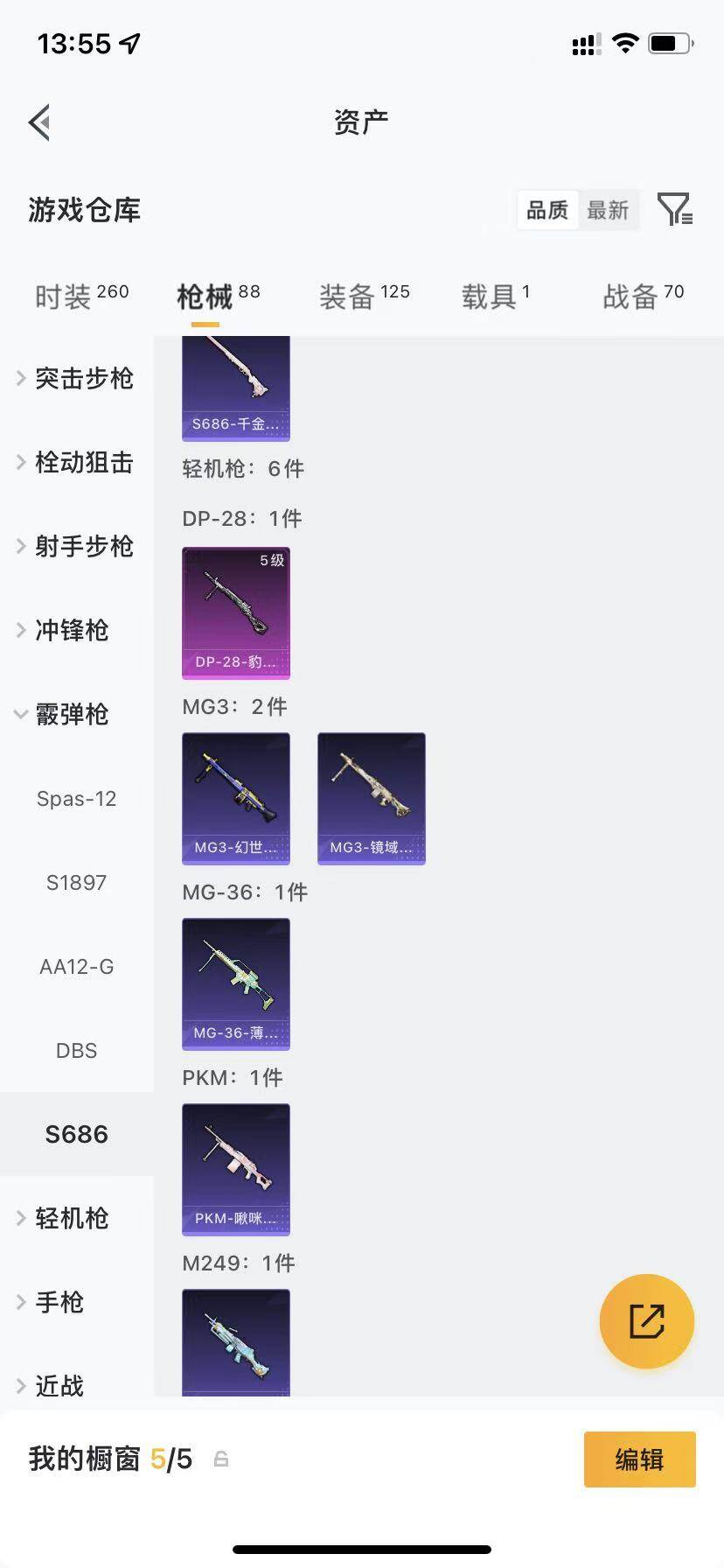Image resolution: width=724 pixels, height=1568 pixels.
Task: Select Spas-12 in the sidebar
Action: (x=76, y=798)
